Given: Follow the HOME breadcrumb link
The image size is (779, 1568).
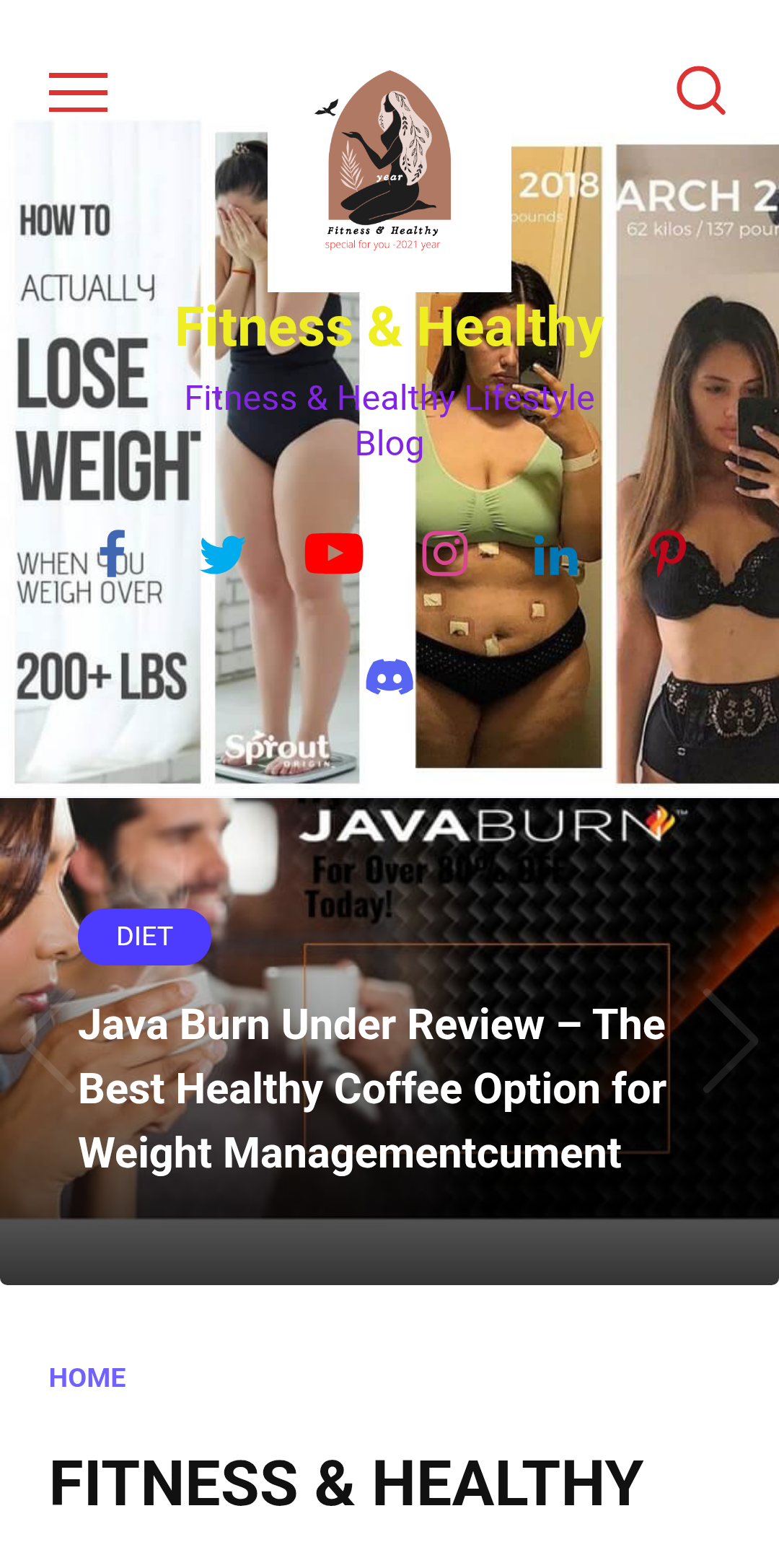Looking at the screenshot, I should tap(87, 1378).
